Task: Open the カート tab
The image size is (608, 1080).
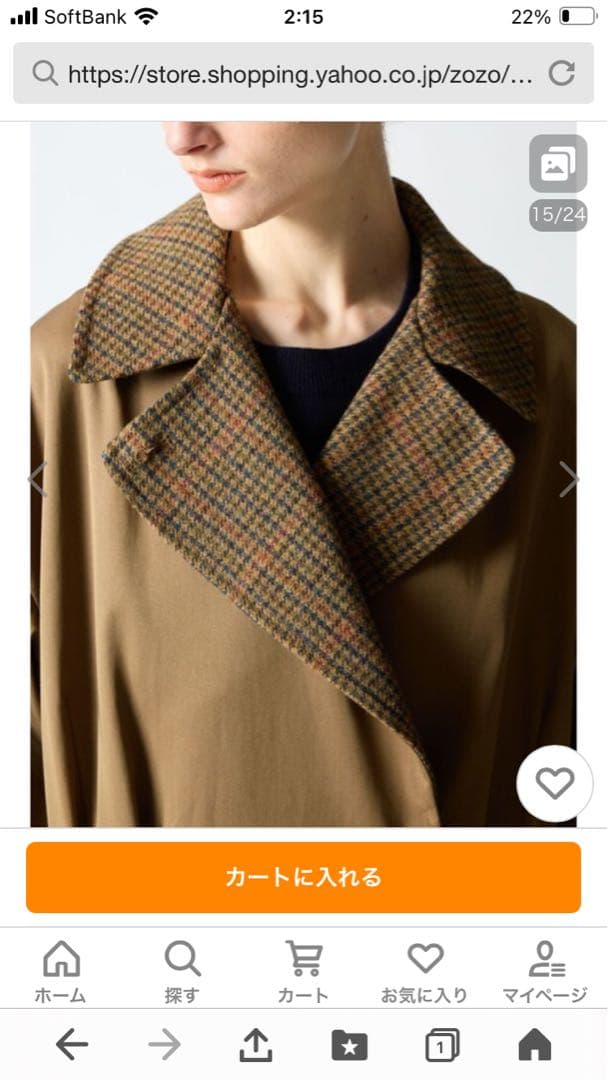Action: click(x=303, y=972)
